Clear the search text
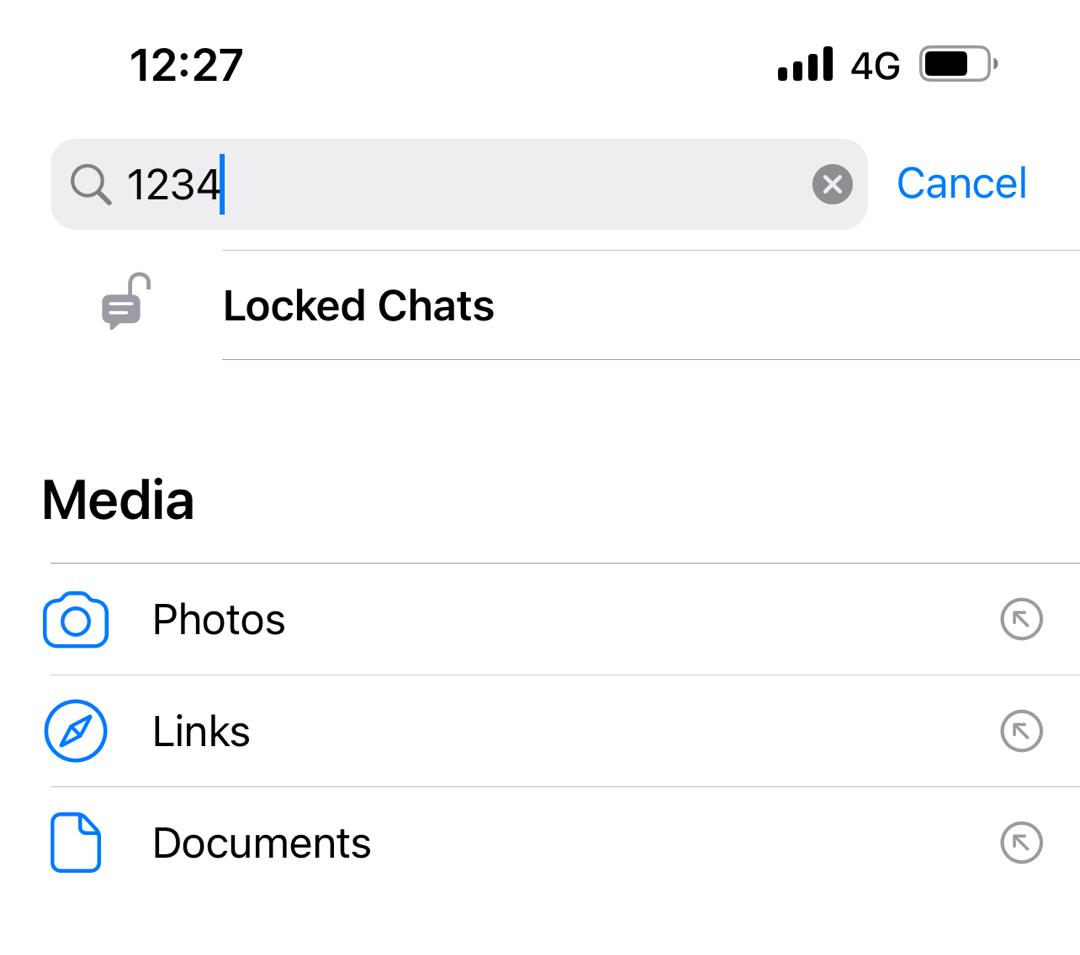The height and width of the screenshot is (955, 1080). click(832, 185)
